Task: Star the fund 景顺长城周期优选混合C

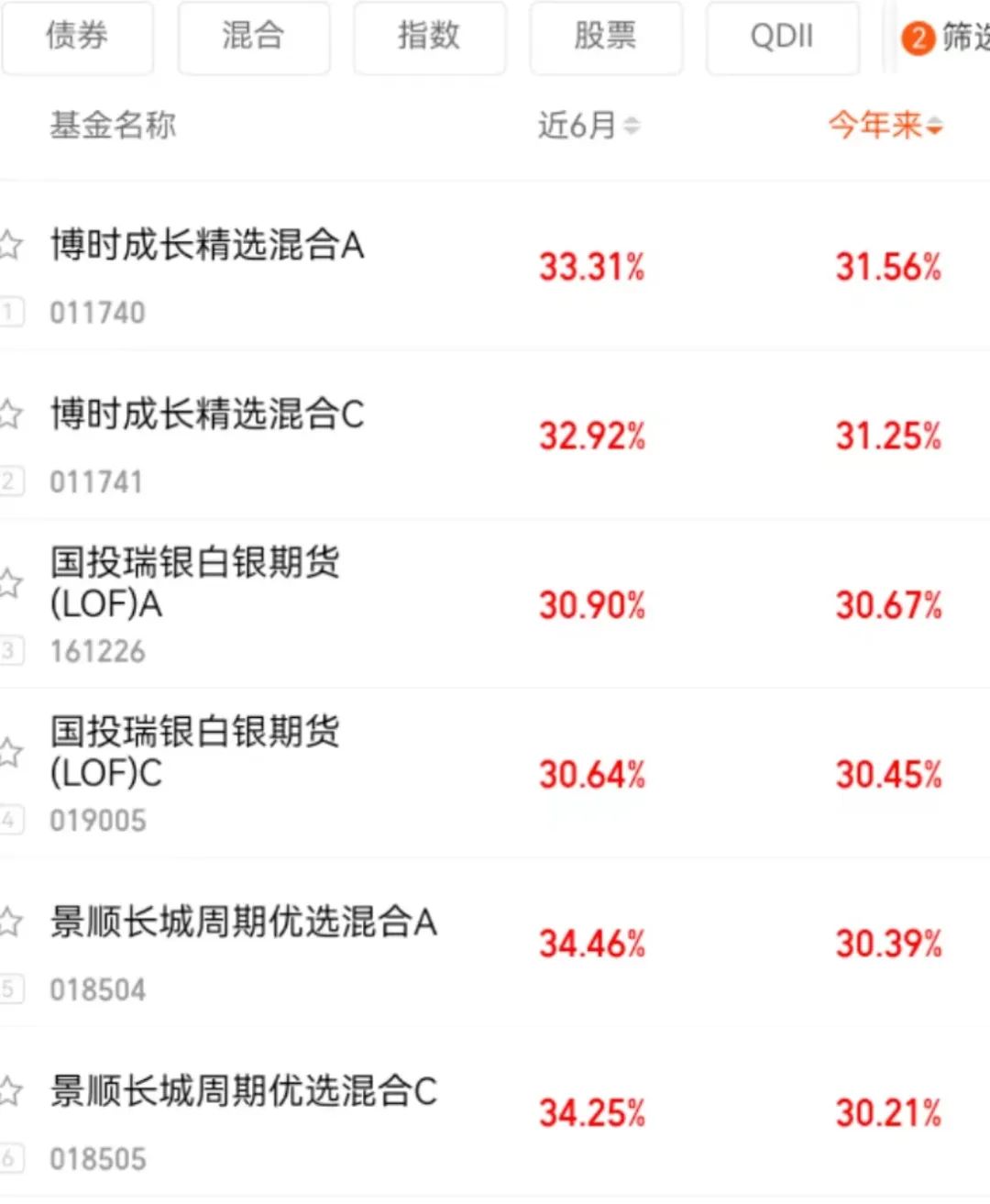Action: (9, 1091)
